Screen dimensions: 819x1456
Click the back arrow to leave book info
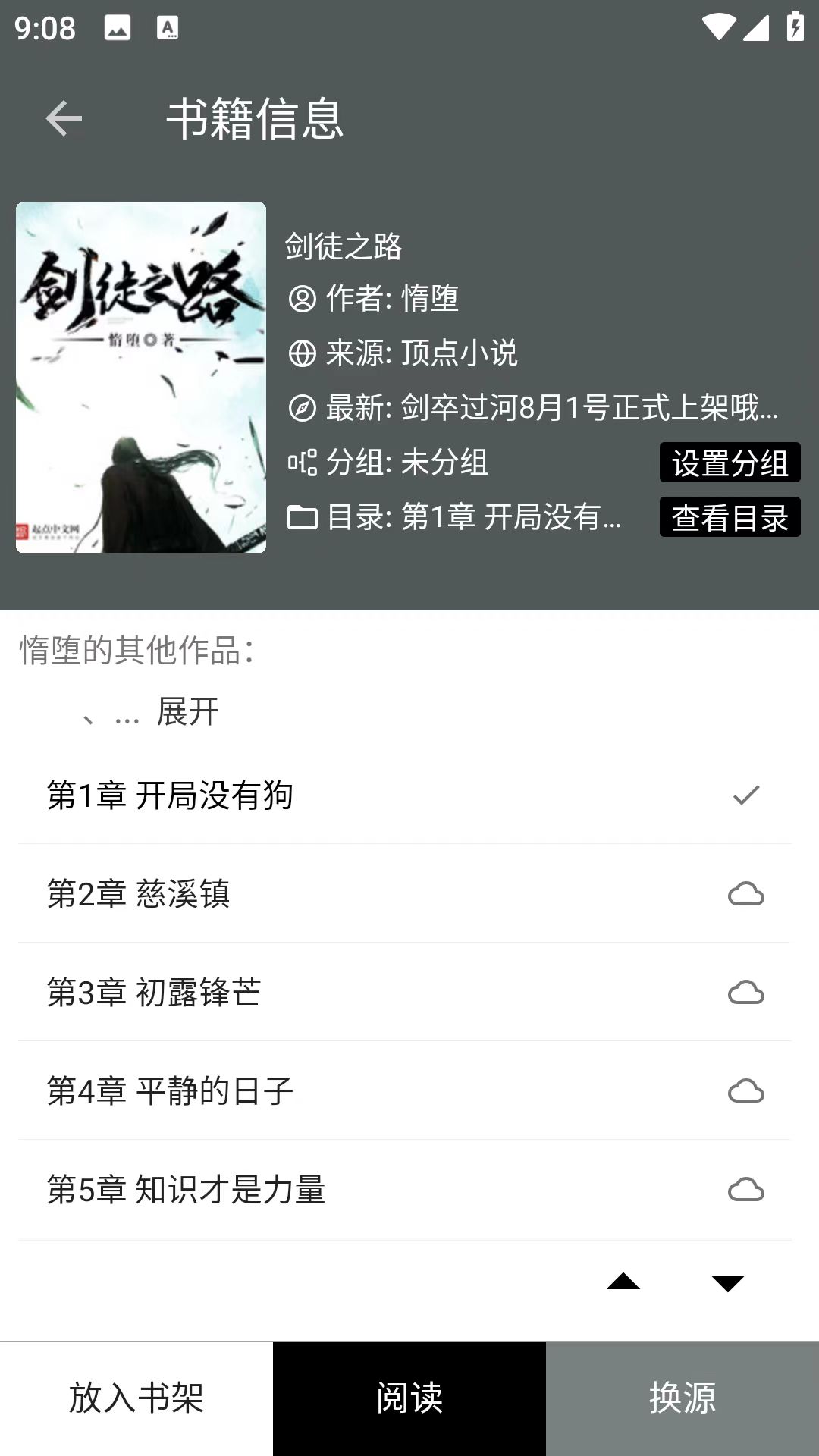click(64, 119)
